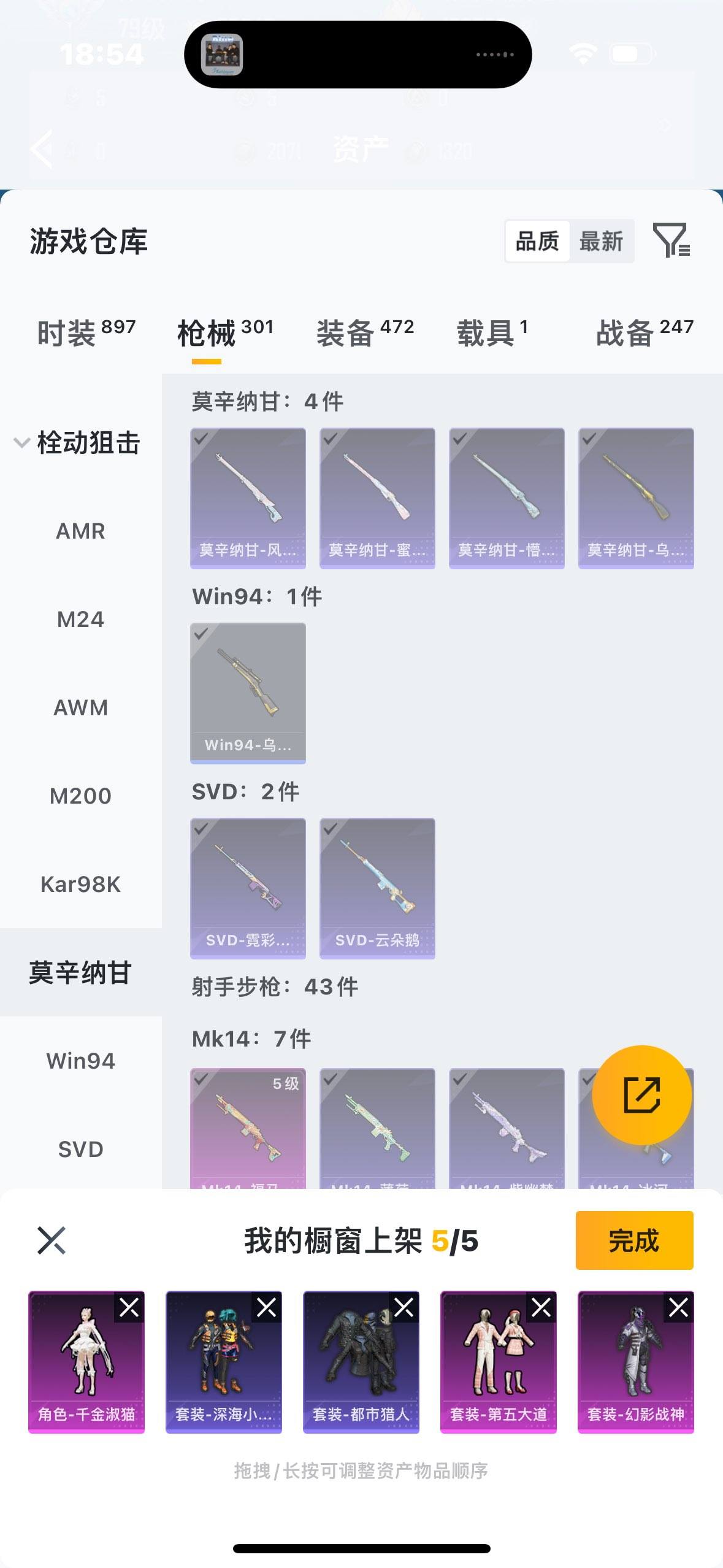Toggle sorting to 品质

pos(538,241)
